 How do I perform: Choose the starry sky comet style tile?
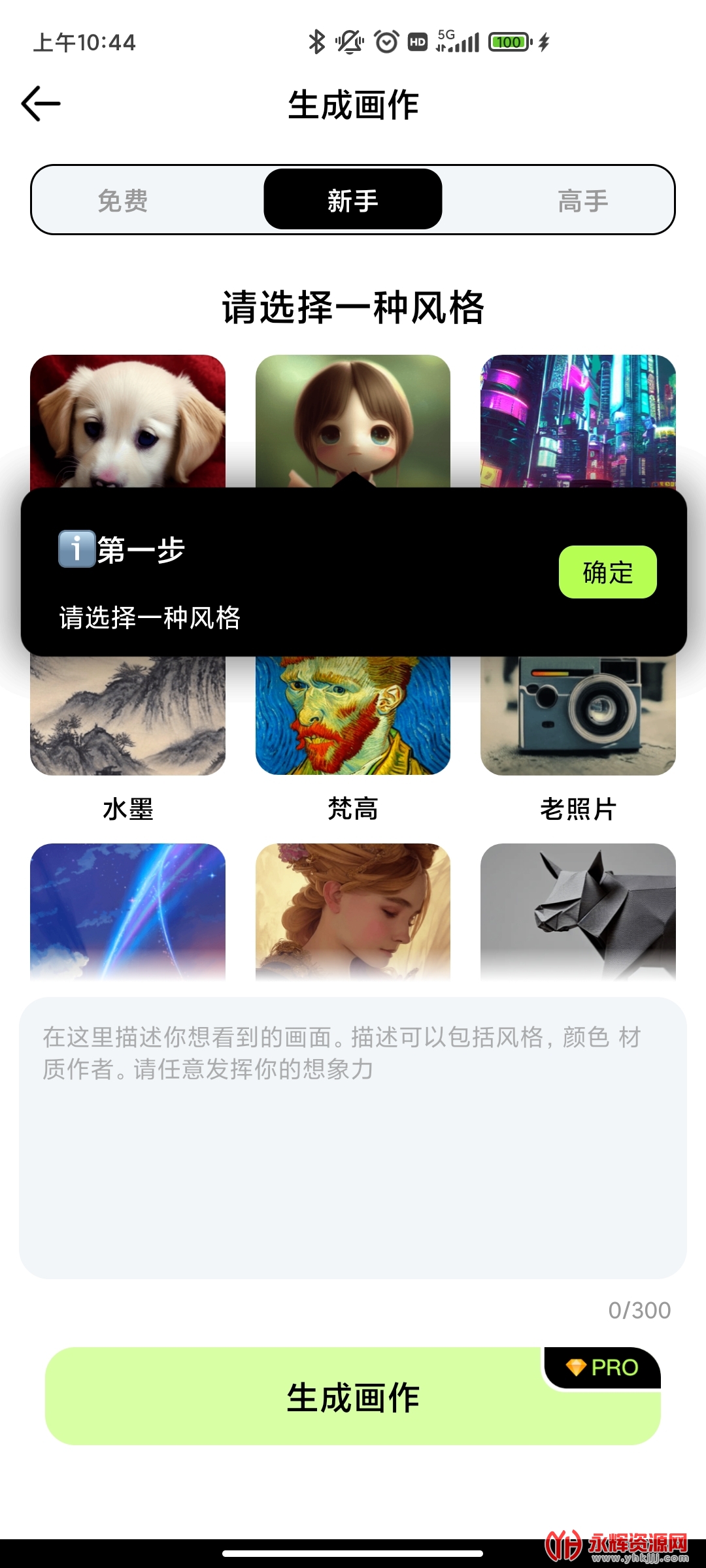(127, 911)
